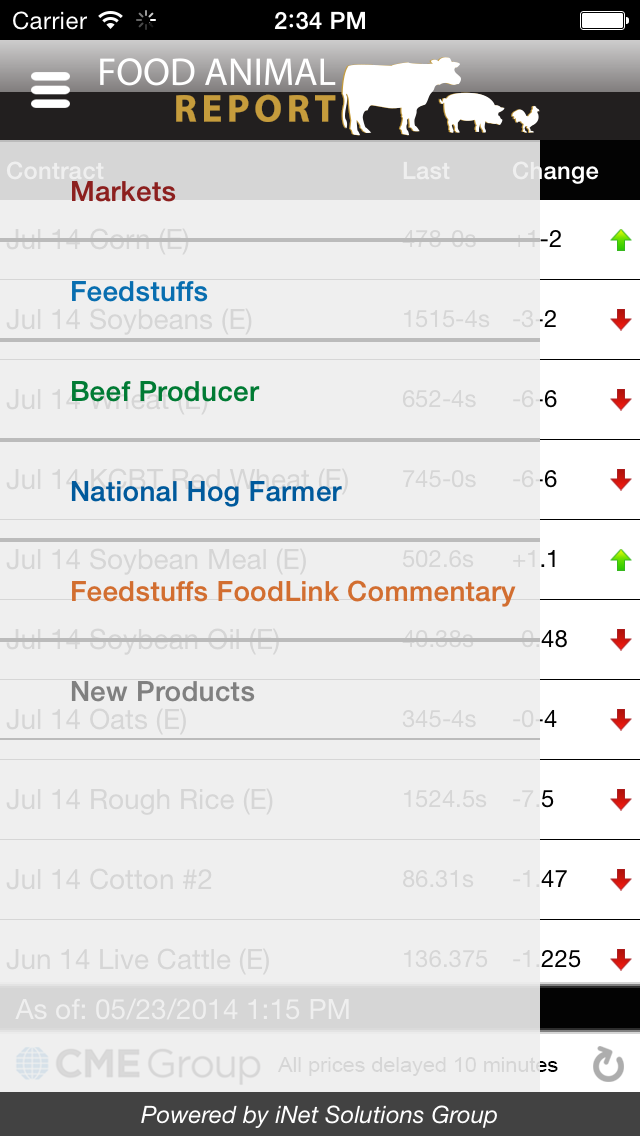The height and width of the screenshot is (1136, 640).
Task: Open Feedstuffs FoodLink Commentary
Action: pos(270,591)
